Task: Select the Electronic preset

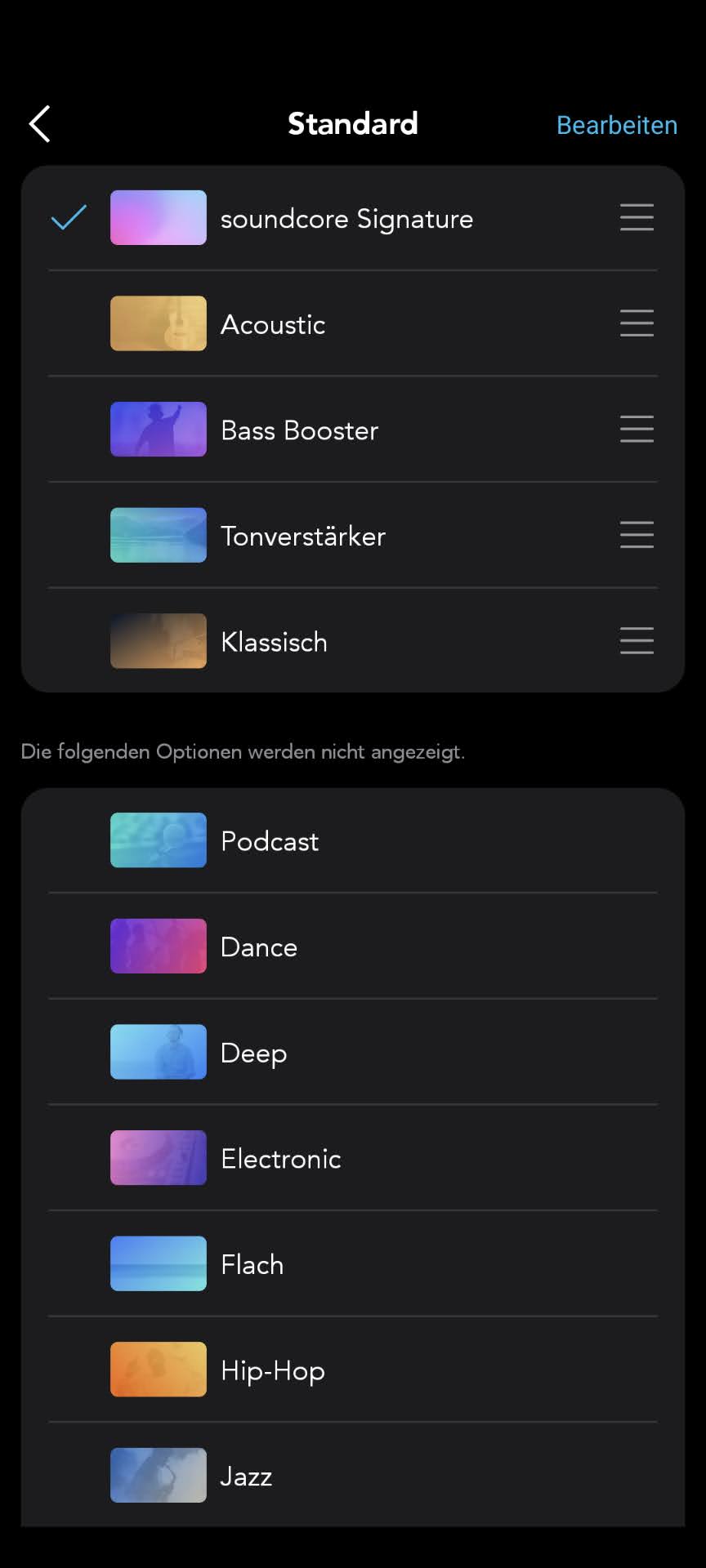Action: (x=280, y=1159)
